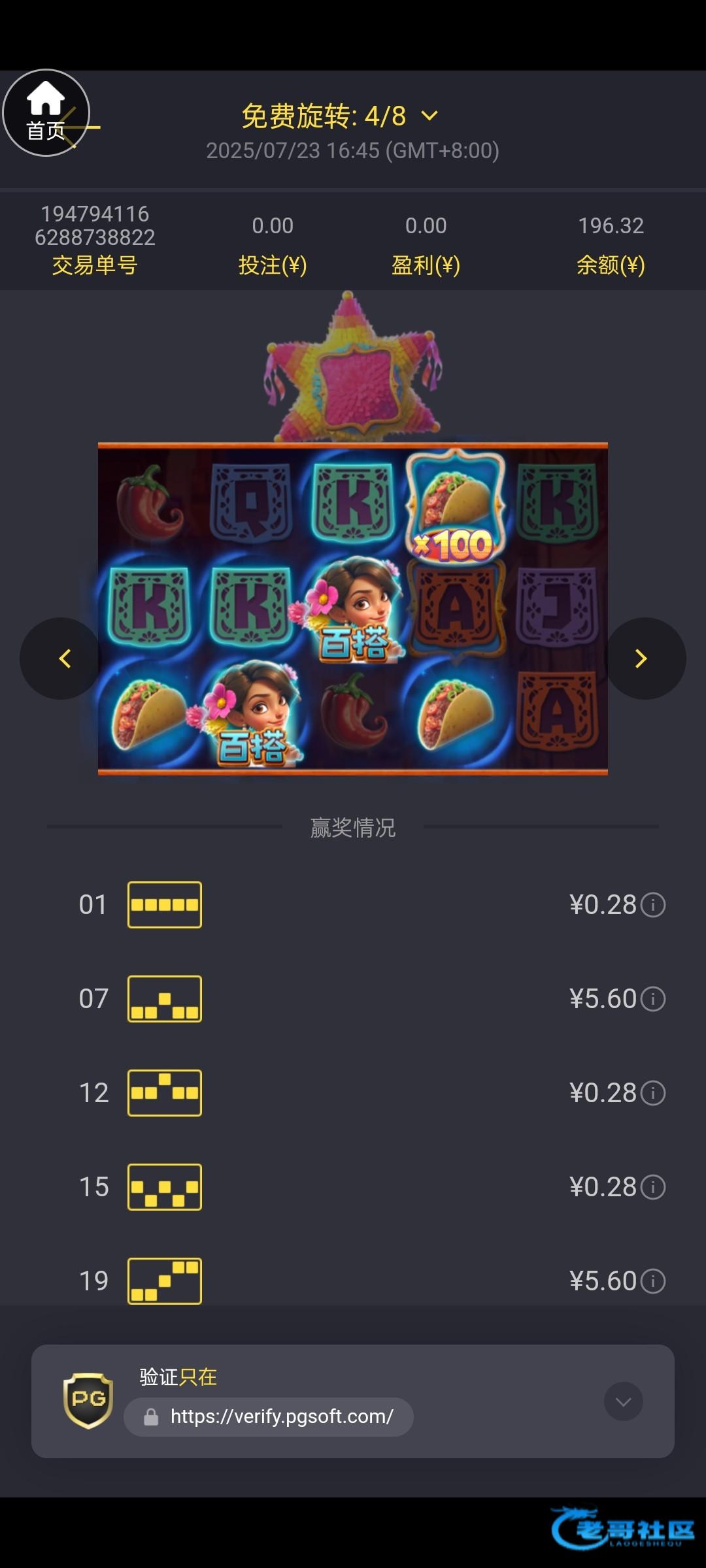The height and width of the screenshot is (1568, 706).
Task: Expand the 免费旋转 4/8 dropdown
Action: pos(429,116)
